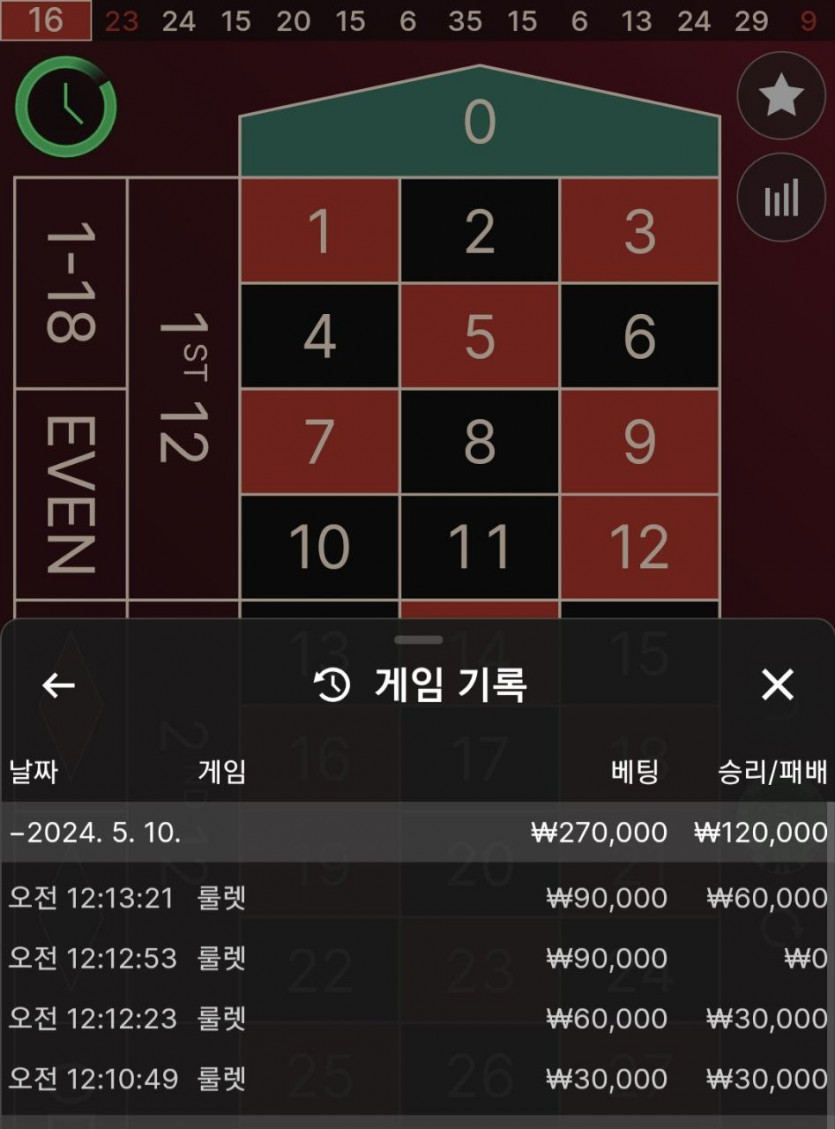This screenshot has height=1129, width=835.
Task: Bet on red number 1
Action: [320, 231]
